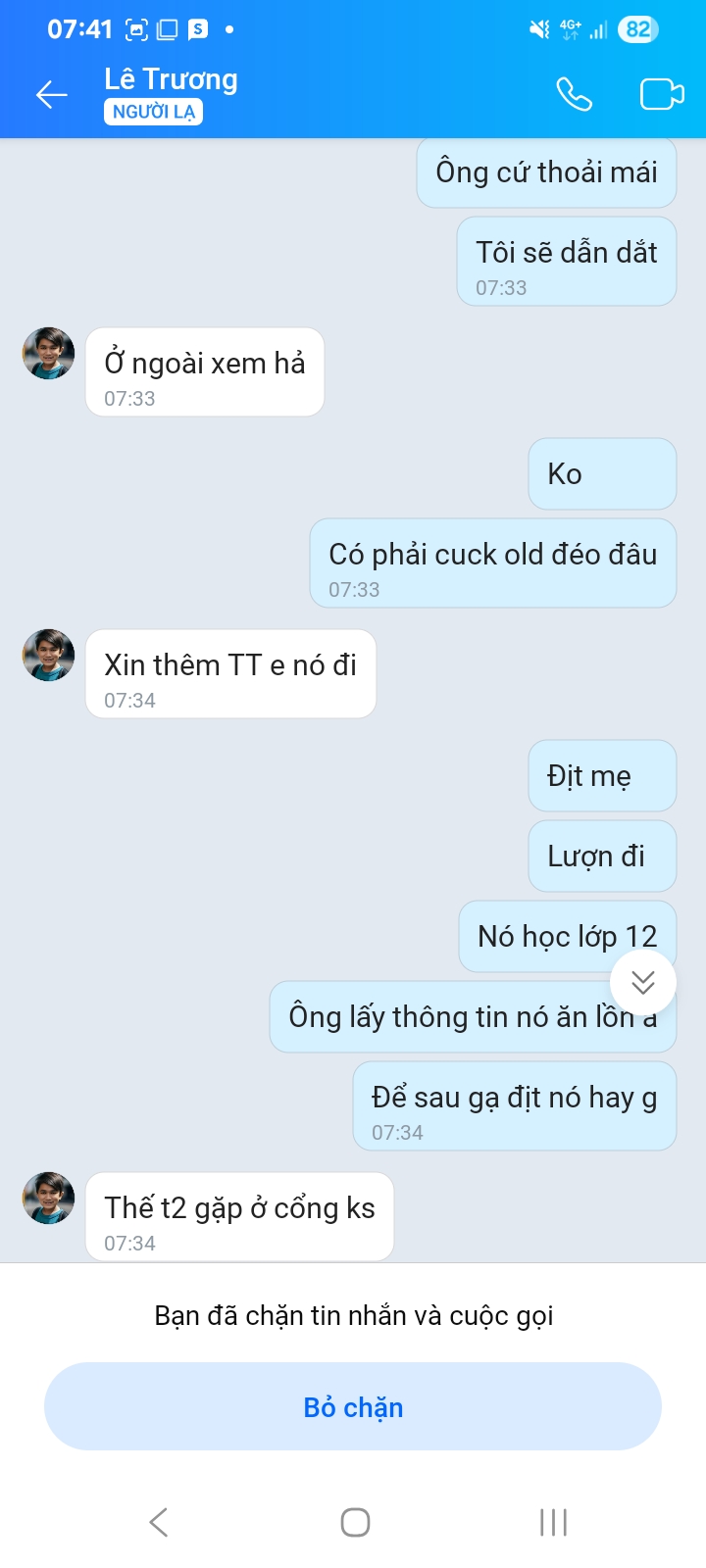Viewport: 706px width, 1568px height.
Task: Jump to the latest messages with the double-chevron button
Action: pos(643,982)
